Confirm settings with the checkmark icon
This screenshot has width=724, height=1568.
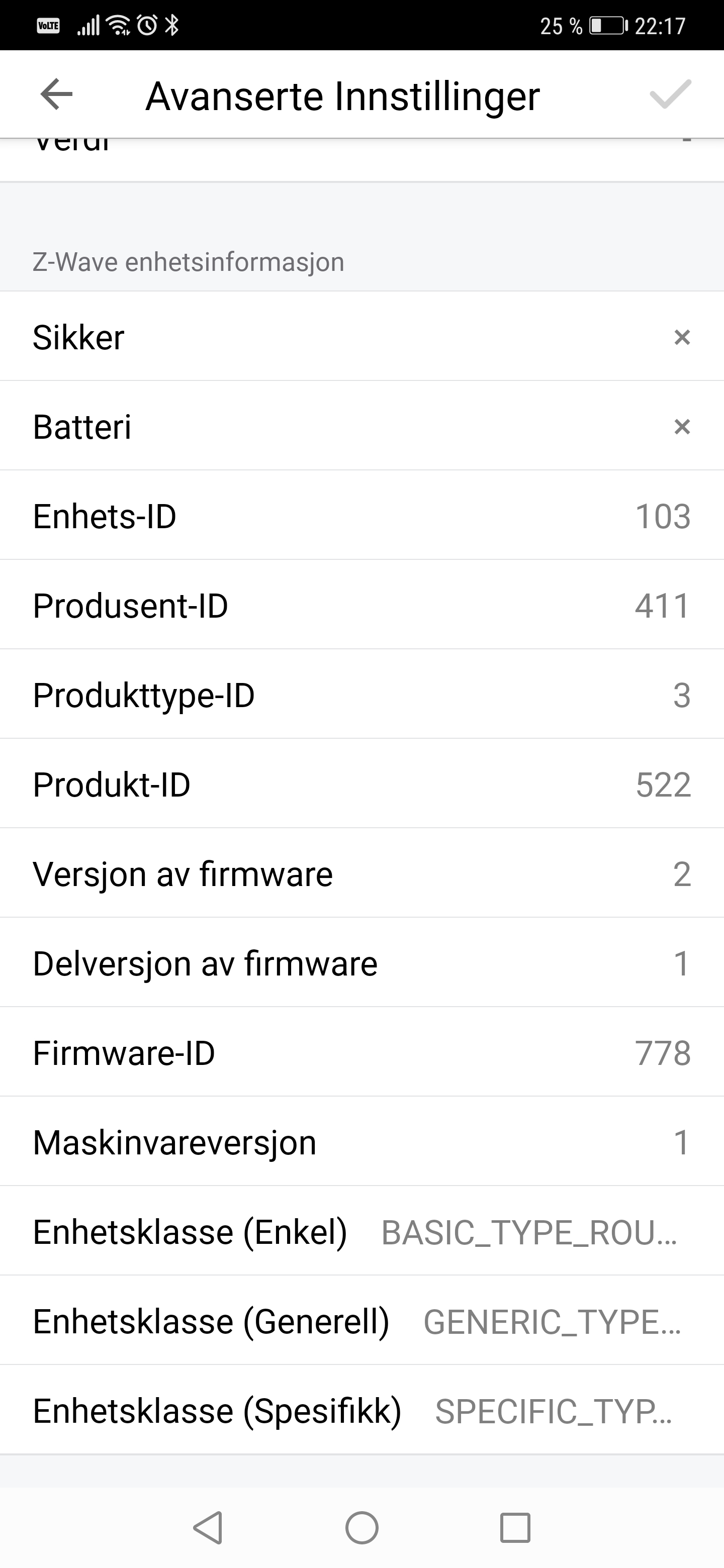pyautogui.click(x=670, y=95)
